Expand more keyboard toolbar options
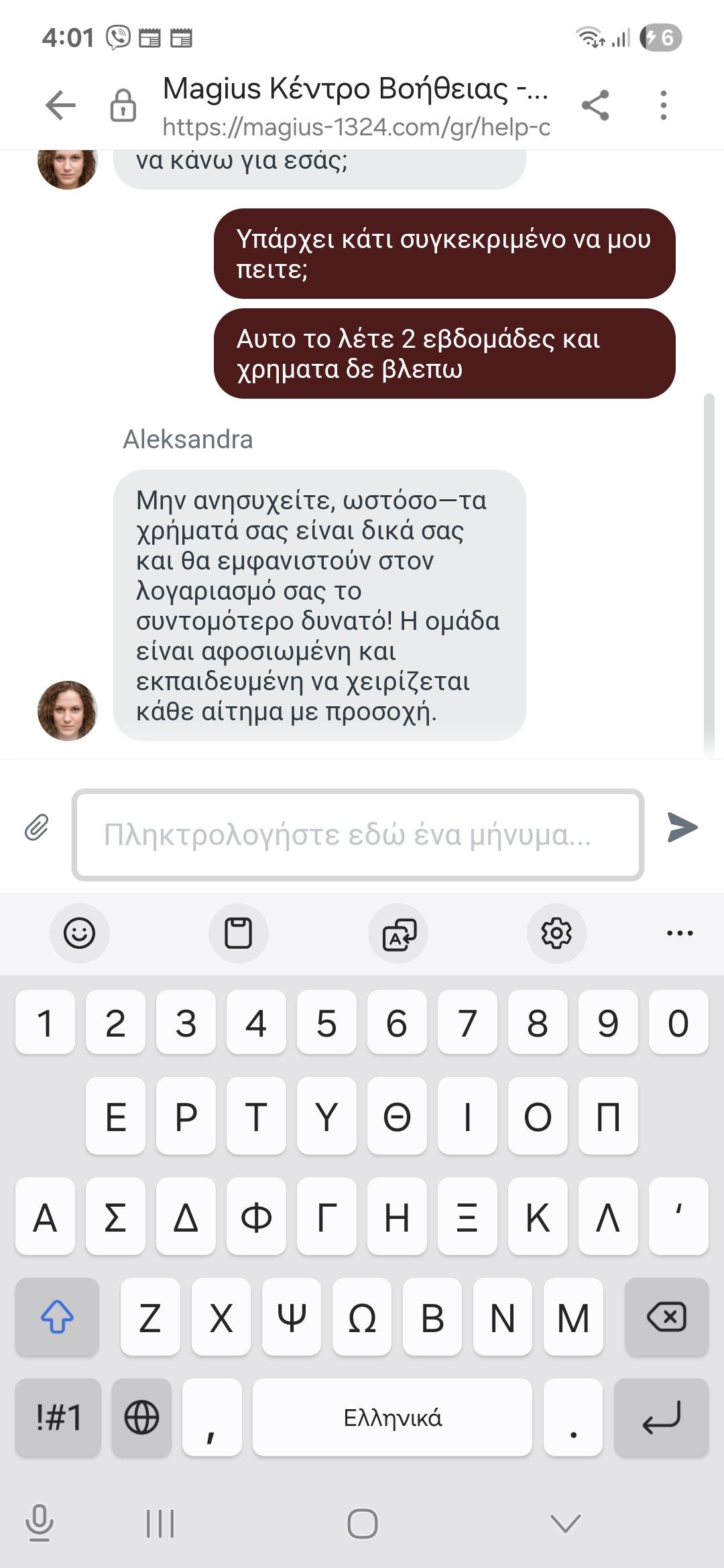Screen dimensions: 724x1568 tap(680, 933)
